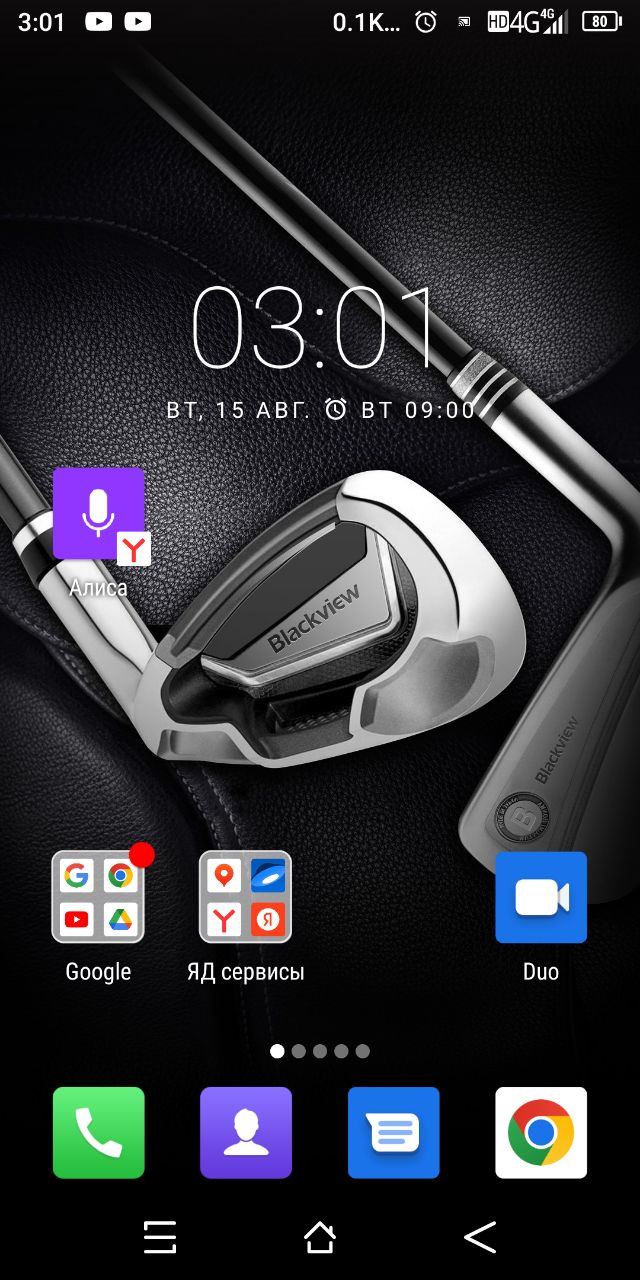Open the Phone dialer from the dock
Viewport: 640px width, 1280px height.
(x=99, y=1133)
